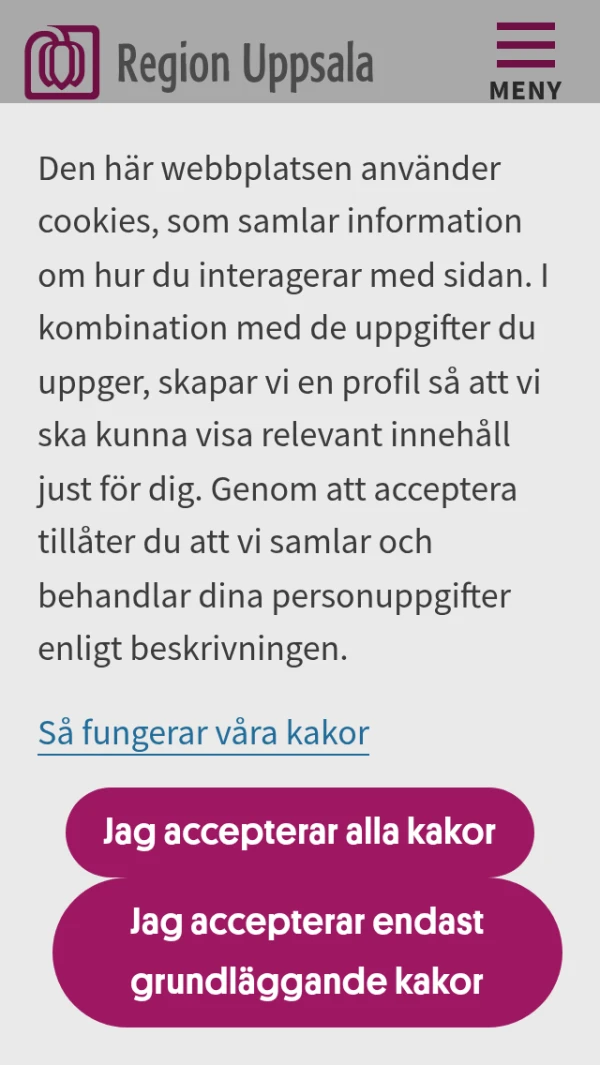
Task: Tap 'Jag accepterar alla kakor'
Action: point(299,832)
